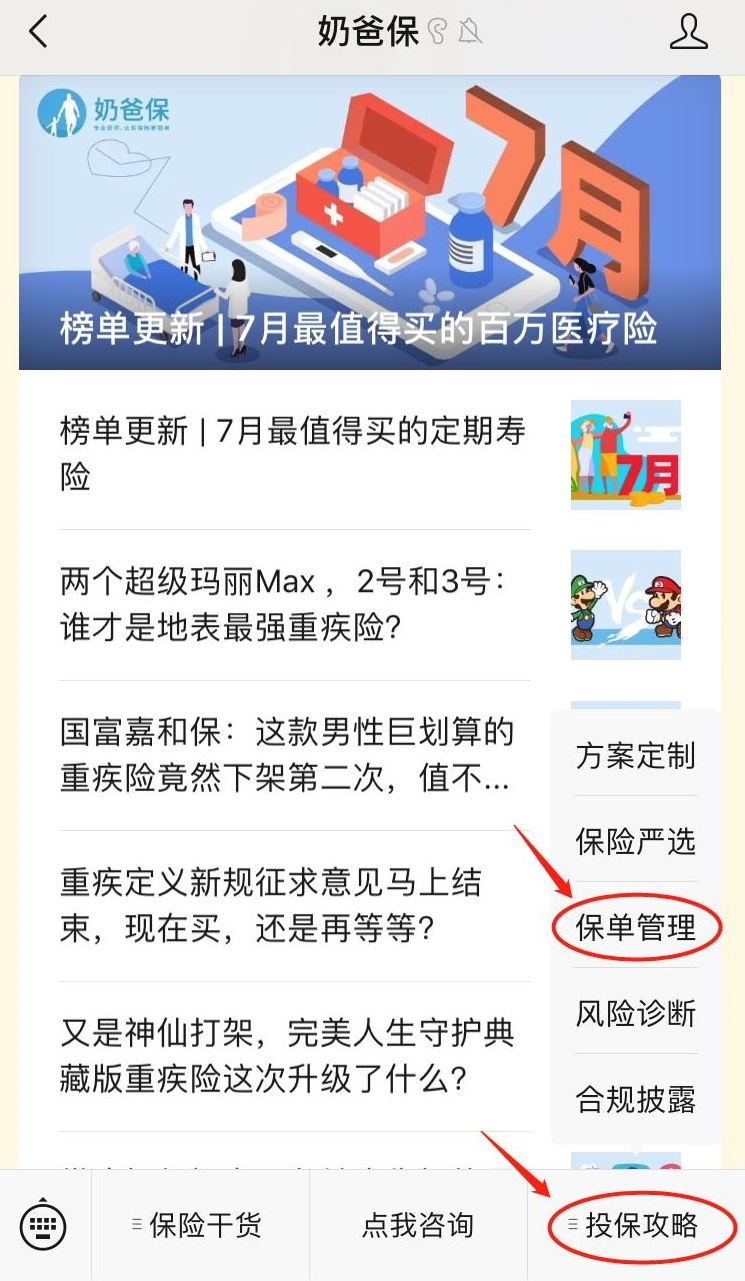Tap 点我咨询 to start a consultation
The height and width of the screenshot is (1281, 745).
point(418,1225)
